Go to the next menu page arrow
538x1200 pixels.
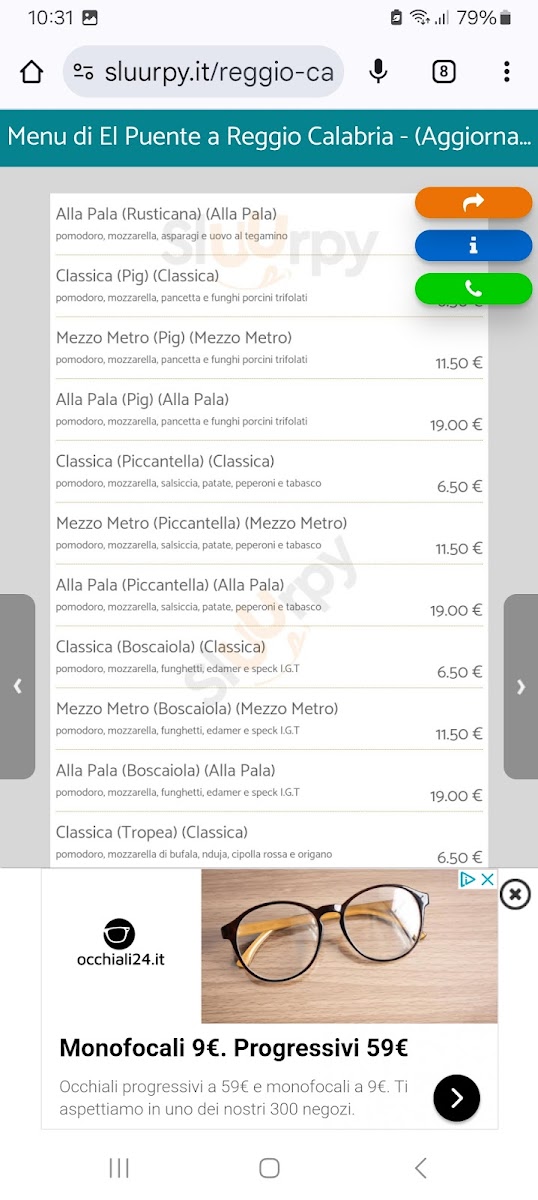[520, 686]
